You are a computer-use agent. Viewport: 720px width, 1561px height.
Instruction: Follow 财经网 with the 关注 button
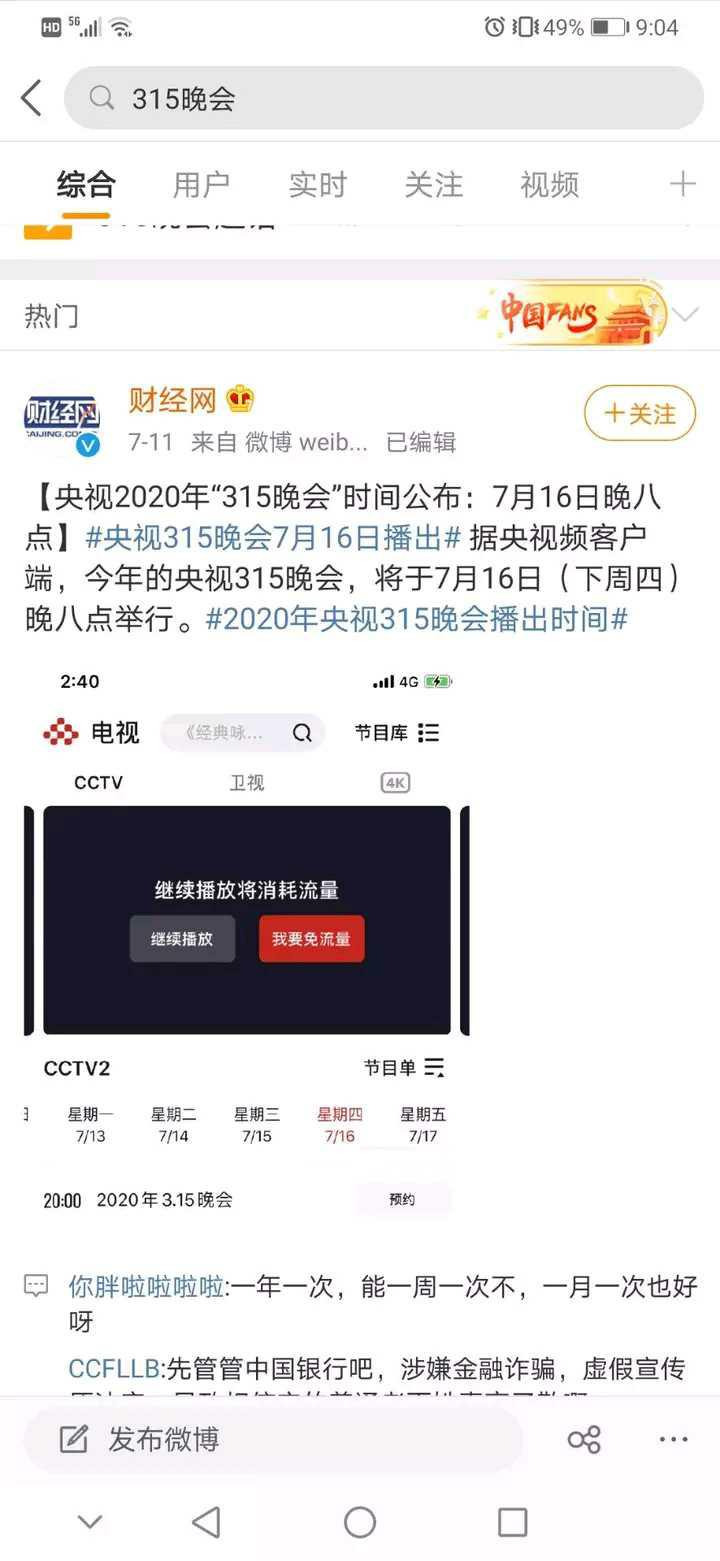coord(640,413)
